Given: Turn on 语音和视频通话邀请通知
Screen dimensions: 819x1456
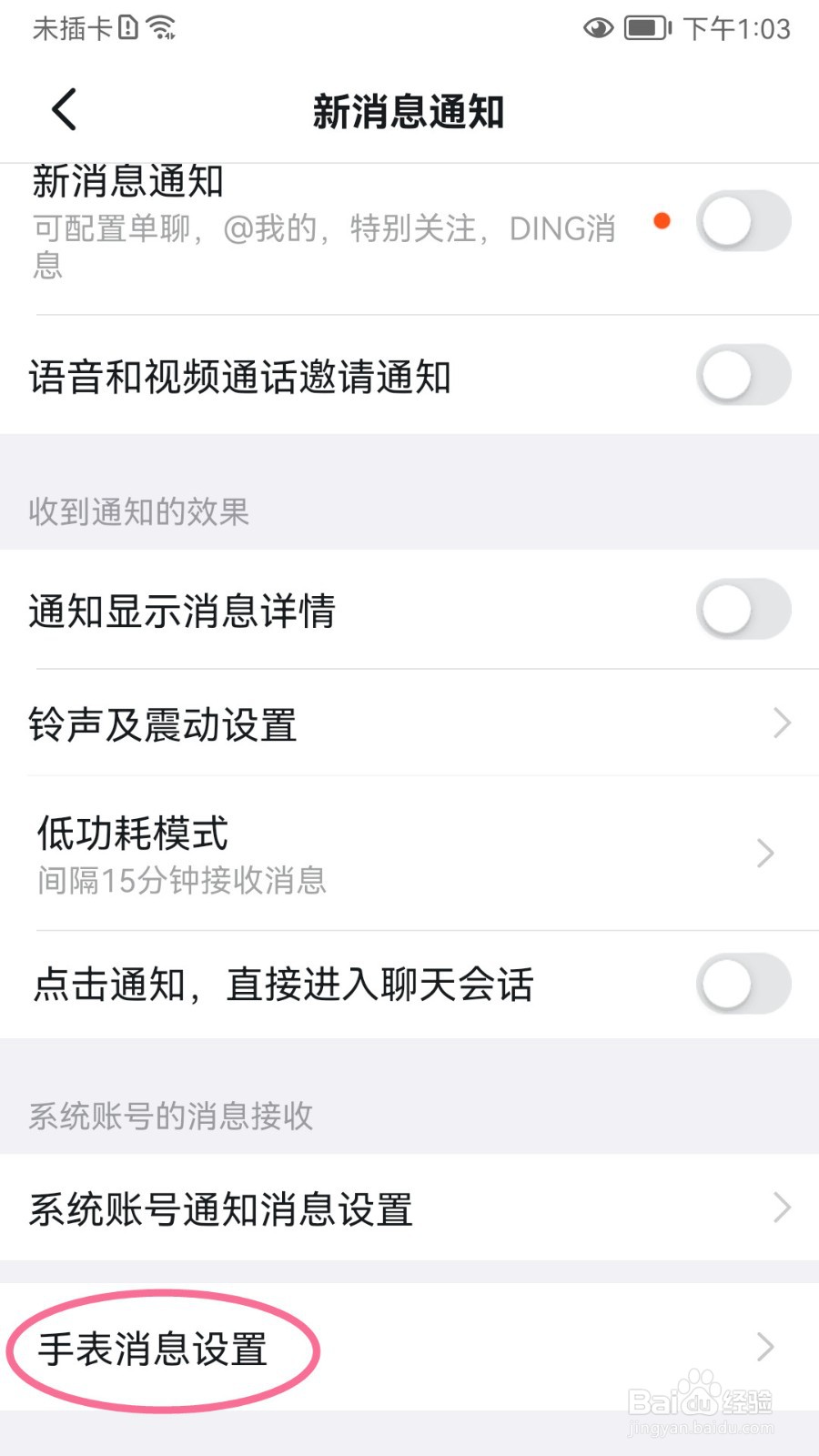Looking at the screenshot, I should [743, 374].
